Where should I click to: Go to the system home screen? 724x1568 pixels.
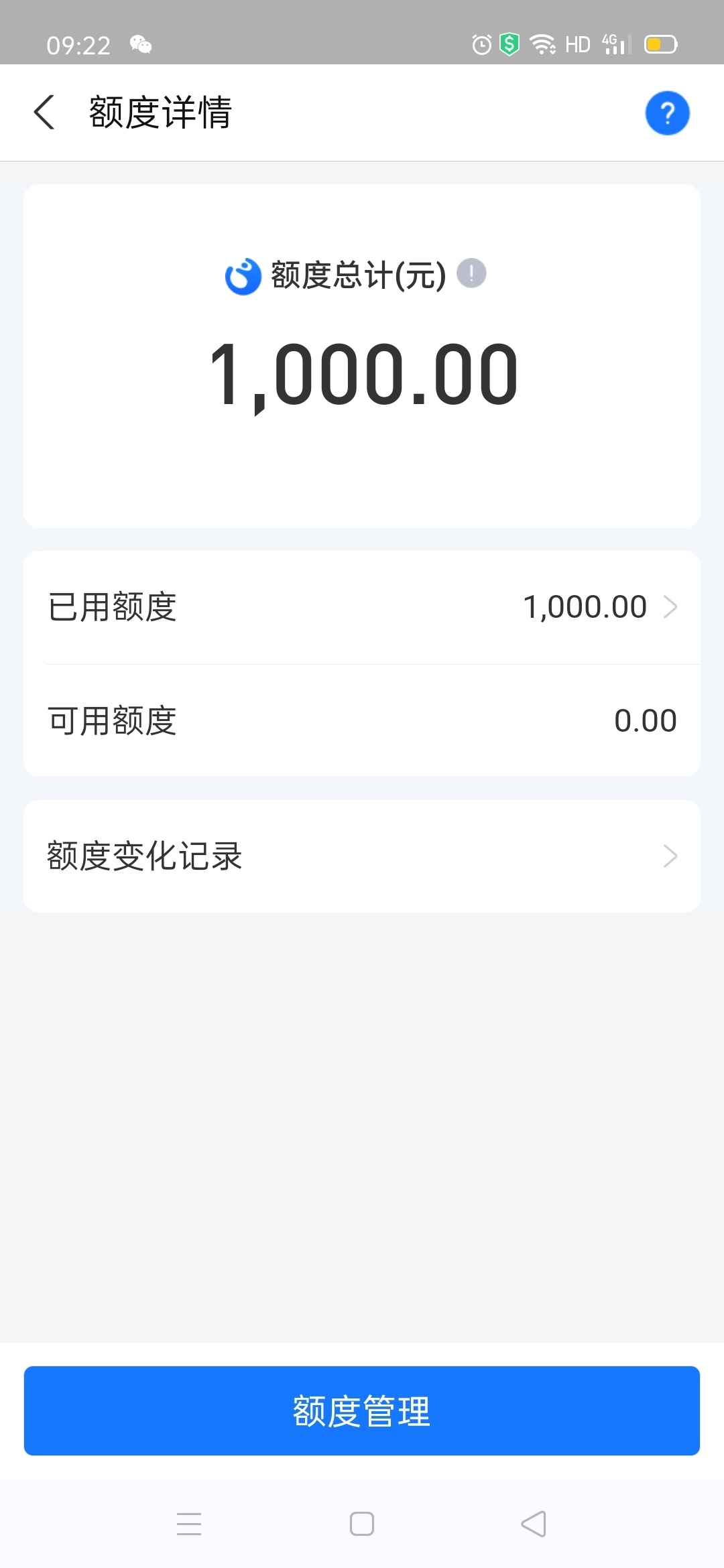click(362, 1523)
